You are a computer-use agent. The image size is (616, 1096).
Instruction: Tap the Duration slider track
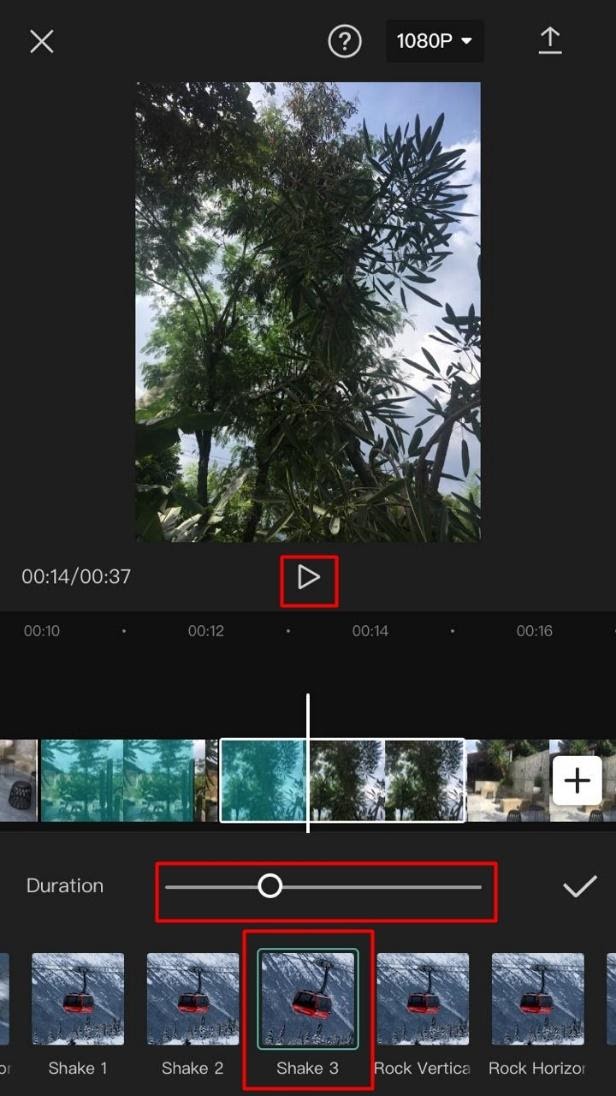323,886
